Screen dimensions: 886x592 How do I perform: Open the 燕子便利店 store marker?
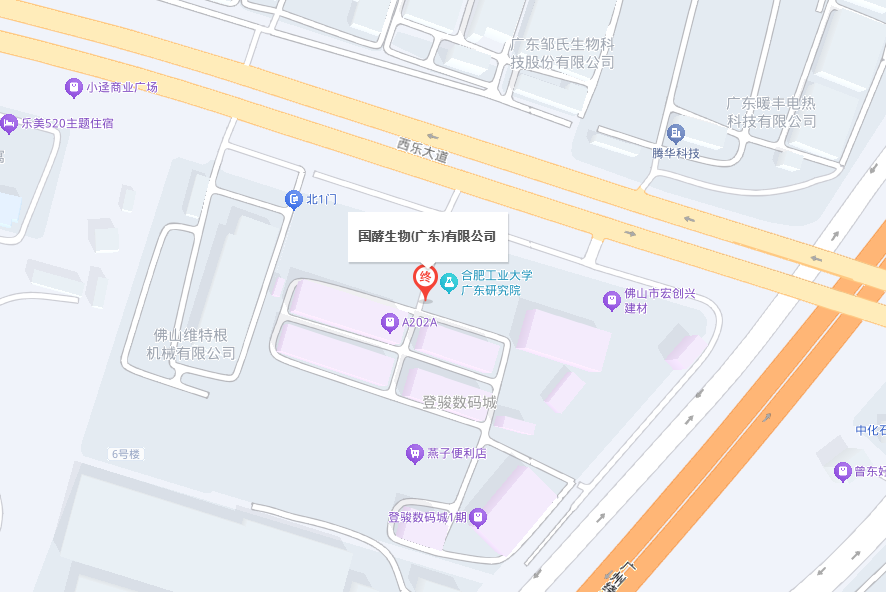pos(414,454)
